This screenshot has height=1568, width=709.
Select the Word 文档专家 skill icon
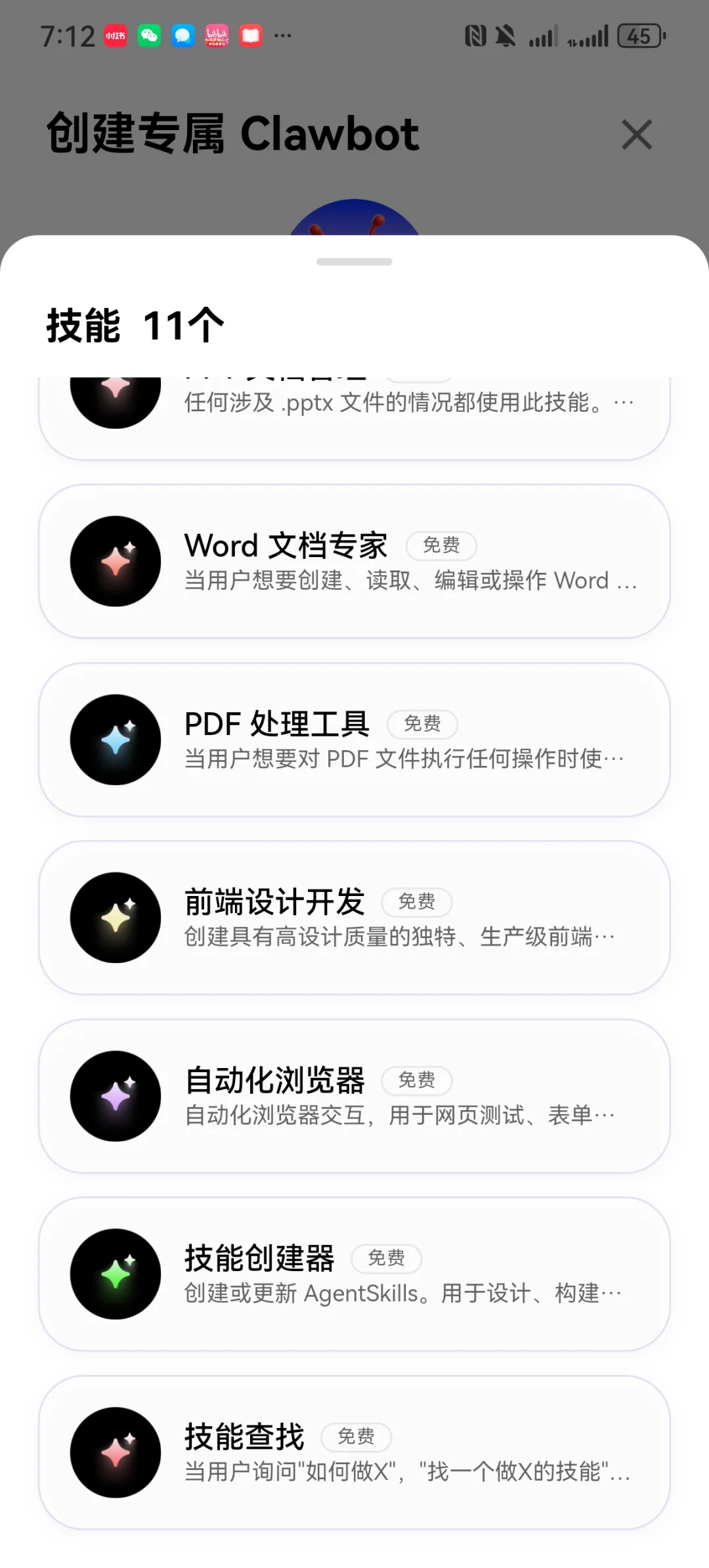click(115, 559)
